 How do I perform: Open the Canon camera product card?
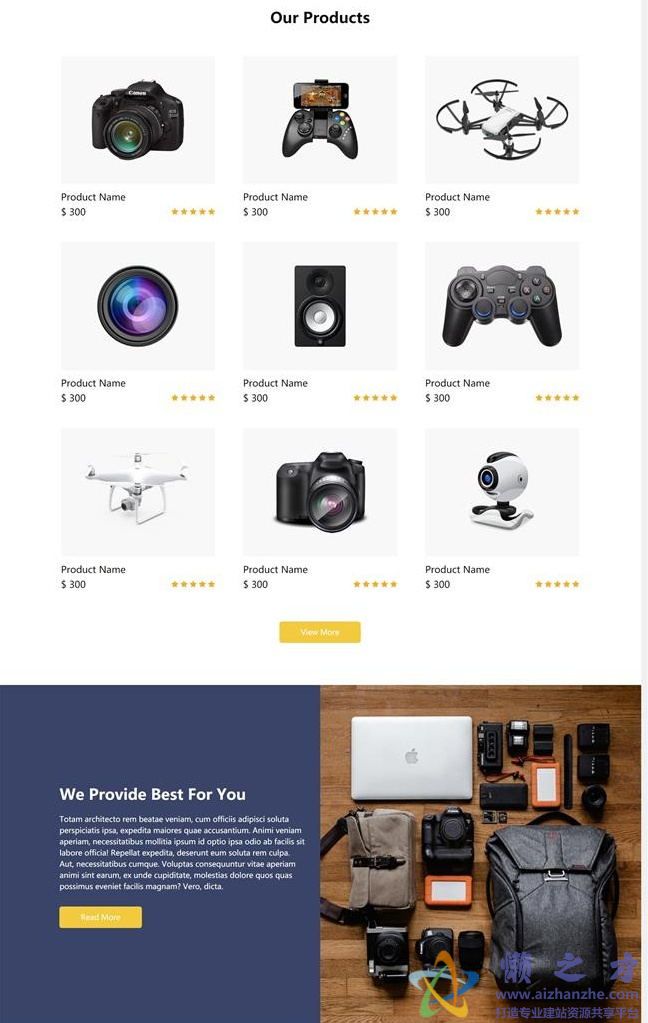[138, 120]
